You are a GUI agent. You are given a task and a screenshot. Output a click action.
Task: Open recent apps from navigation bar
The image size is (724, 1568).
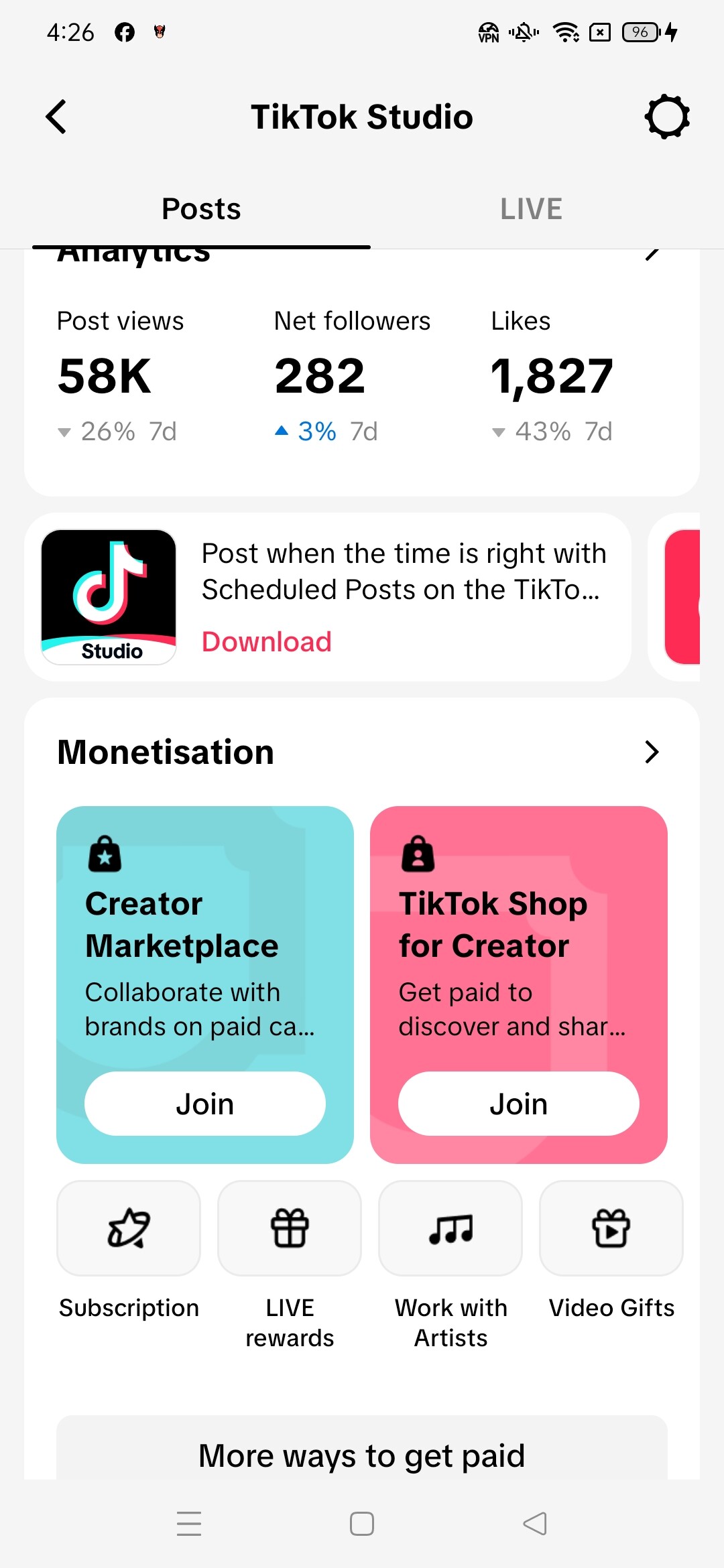pos(189,1524)
